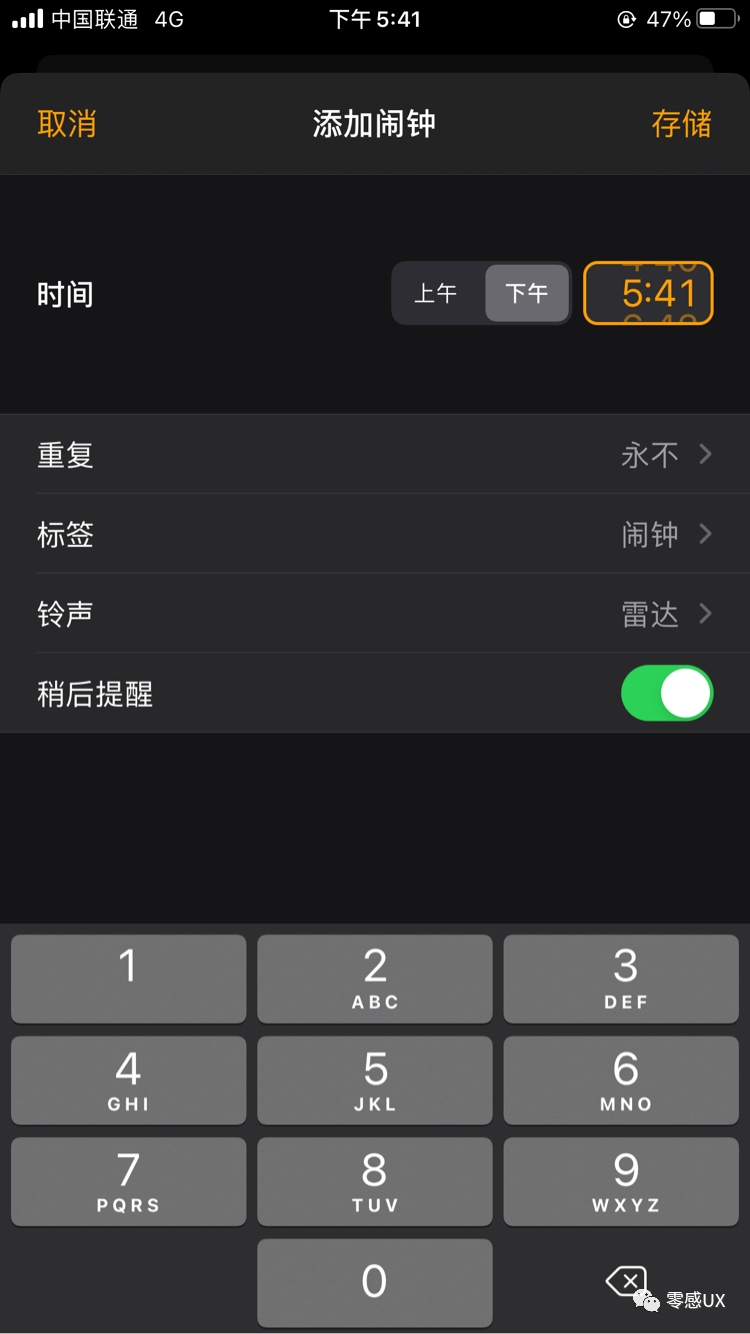
Task: Tap the 5:41 time field
Action: [648, 293]
